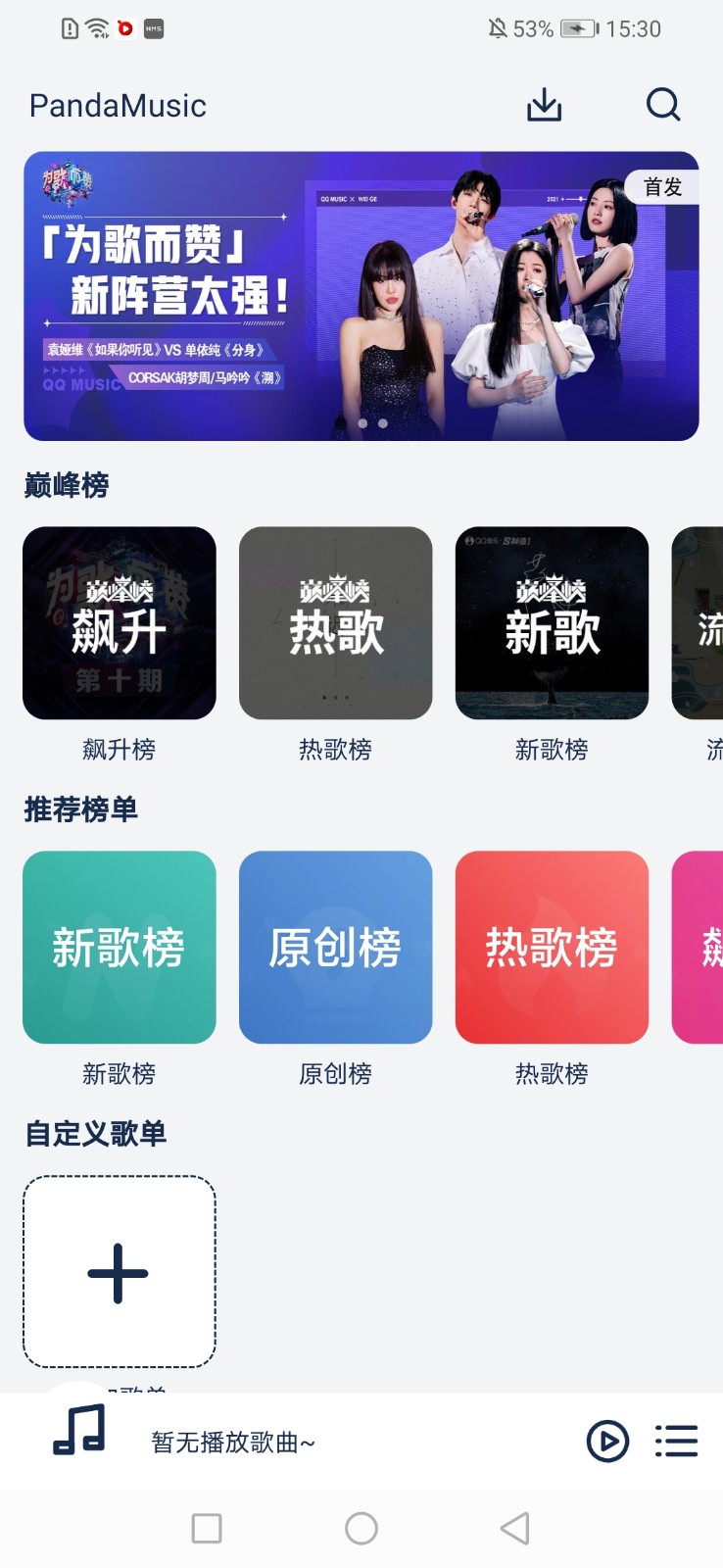The width and height of the screenshot is (723, 1568).
Task: Select the green 新歌榜 recommended tile
Action: coord(120,948)
